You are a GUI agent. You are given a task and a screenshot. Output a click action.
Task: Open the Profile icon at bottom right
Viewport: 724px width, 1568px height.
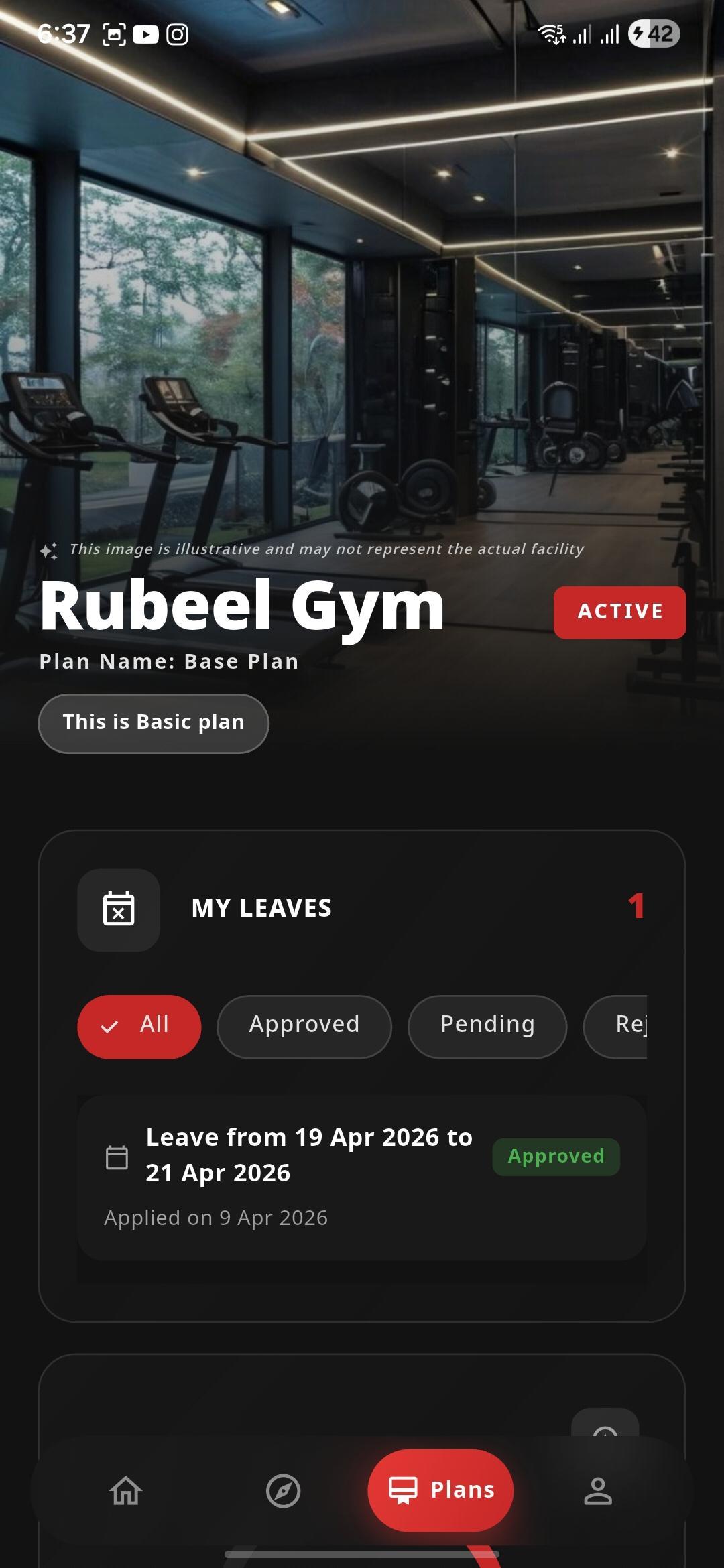coord(599,1492)
